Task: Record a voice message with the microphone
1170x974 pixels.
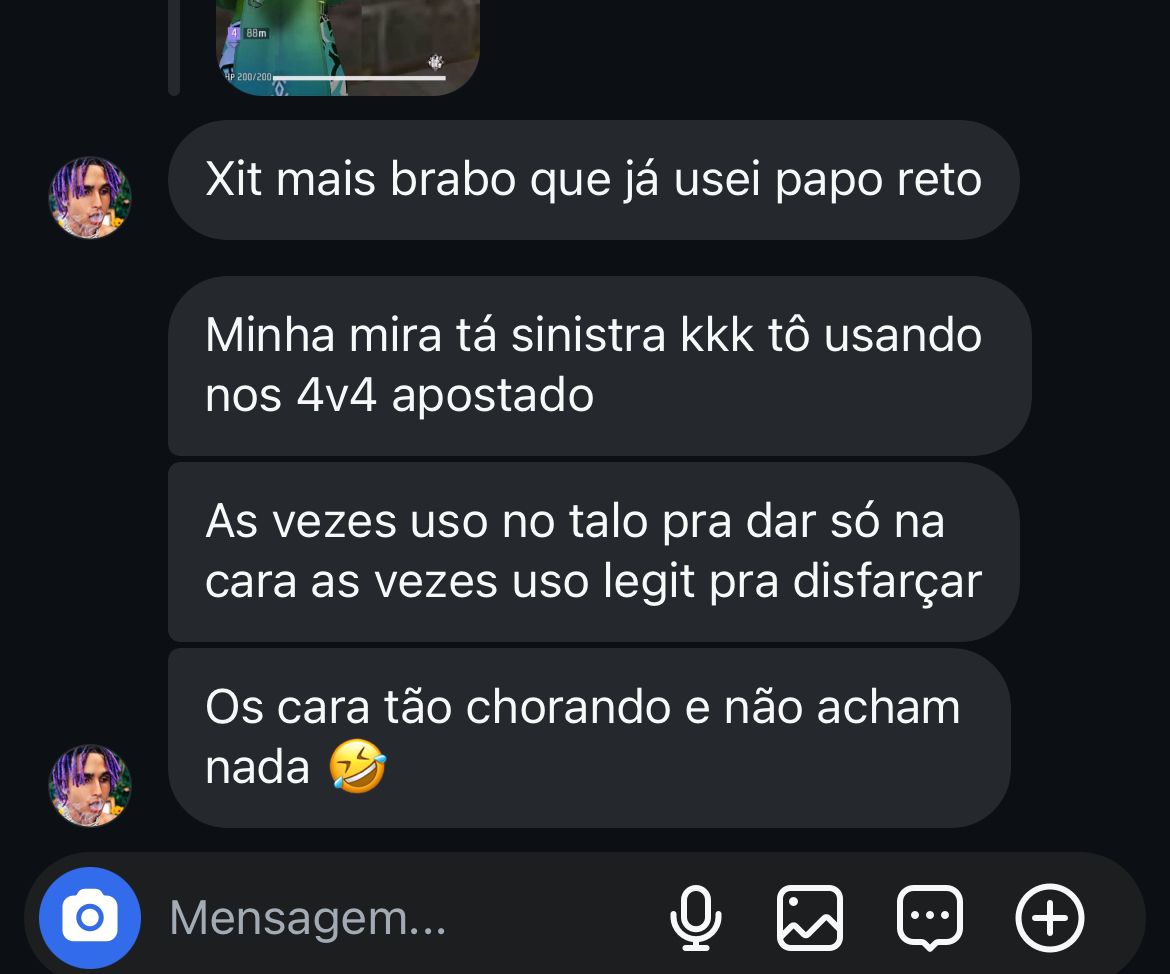Action: coord(695,917)
